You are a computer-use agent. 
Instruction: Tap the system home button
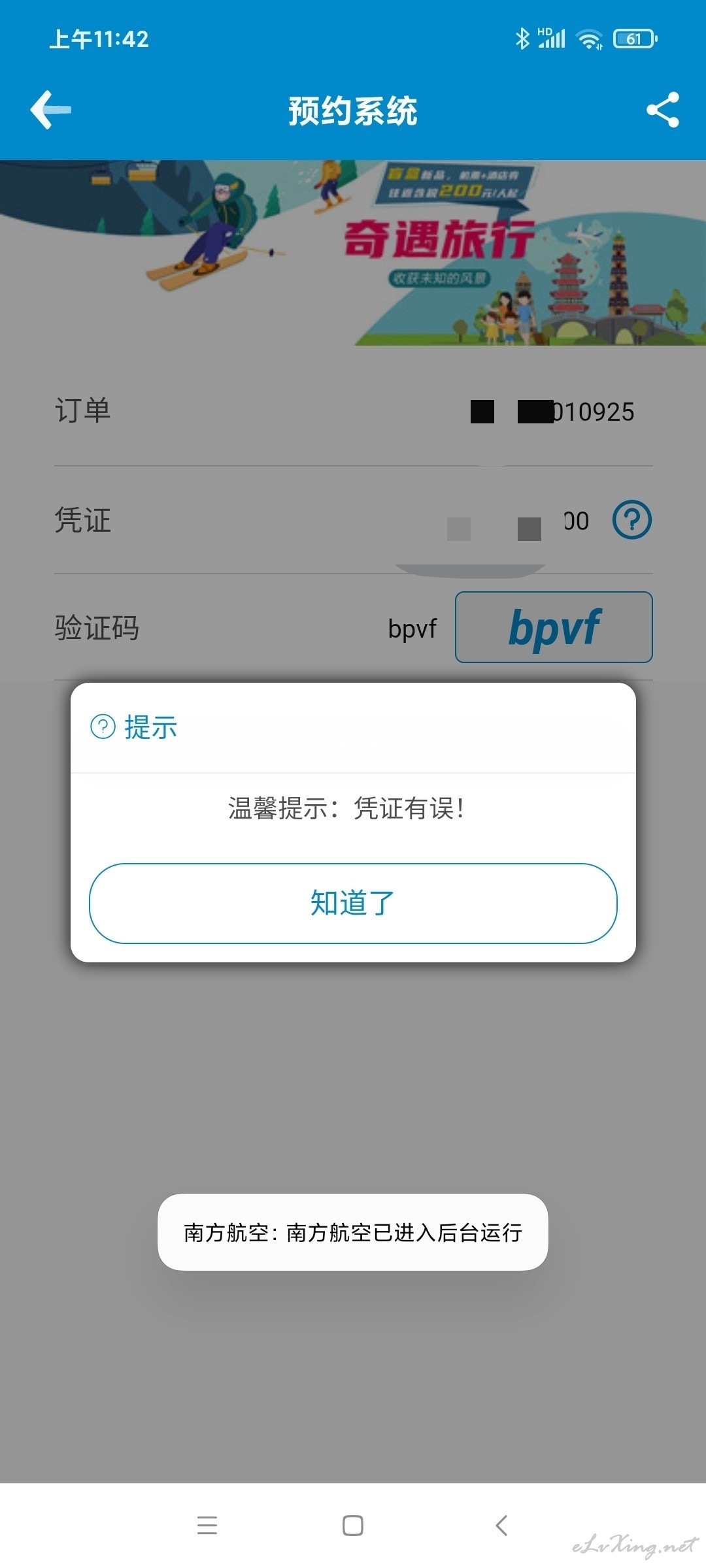(353, 1526)
